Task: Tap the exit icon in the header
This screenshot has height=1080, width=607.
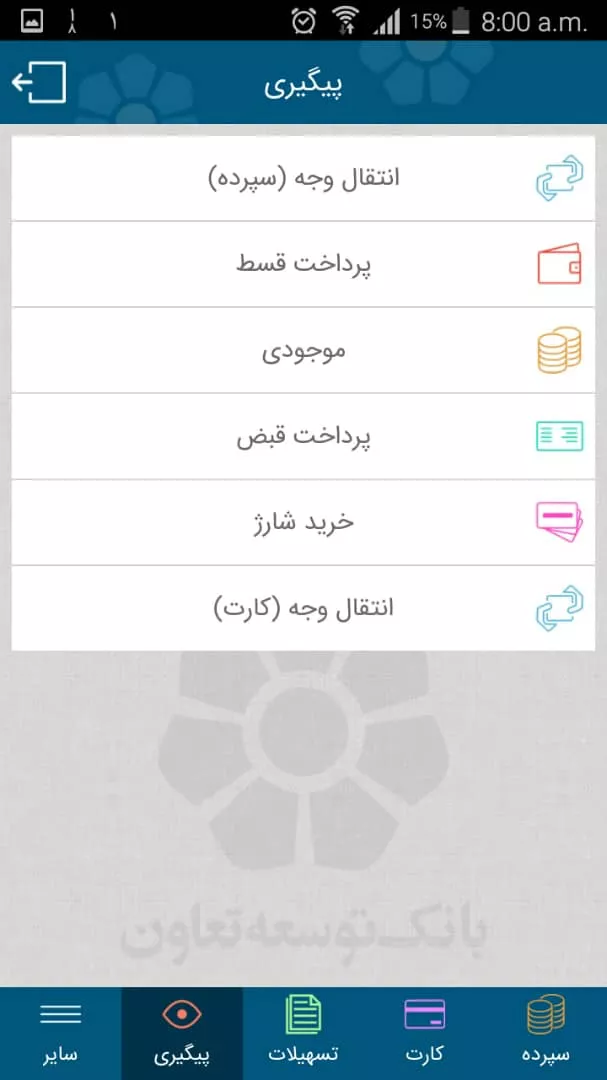Action: (x=39, y=82)
